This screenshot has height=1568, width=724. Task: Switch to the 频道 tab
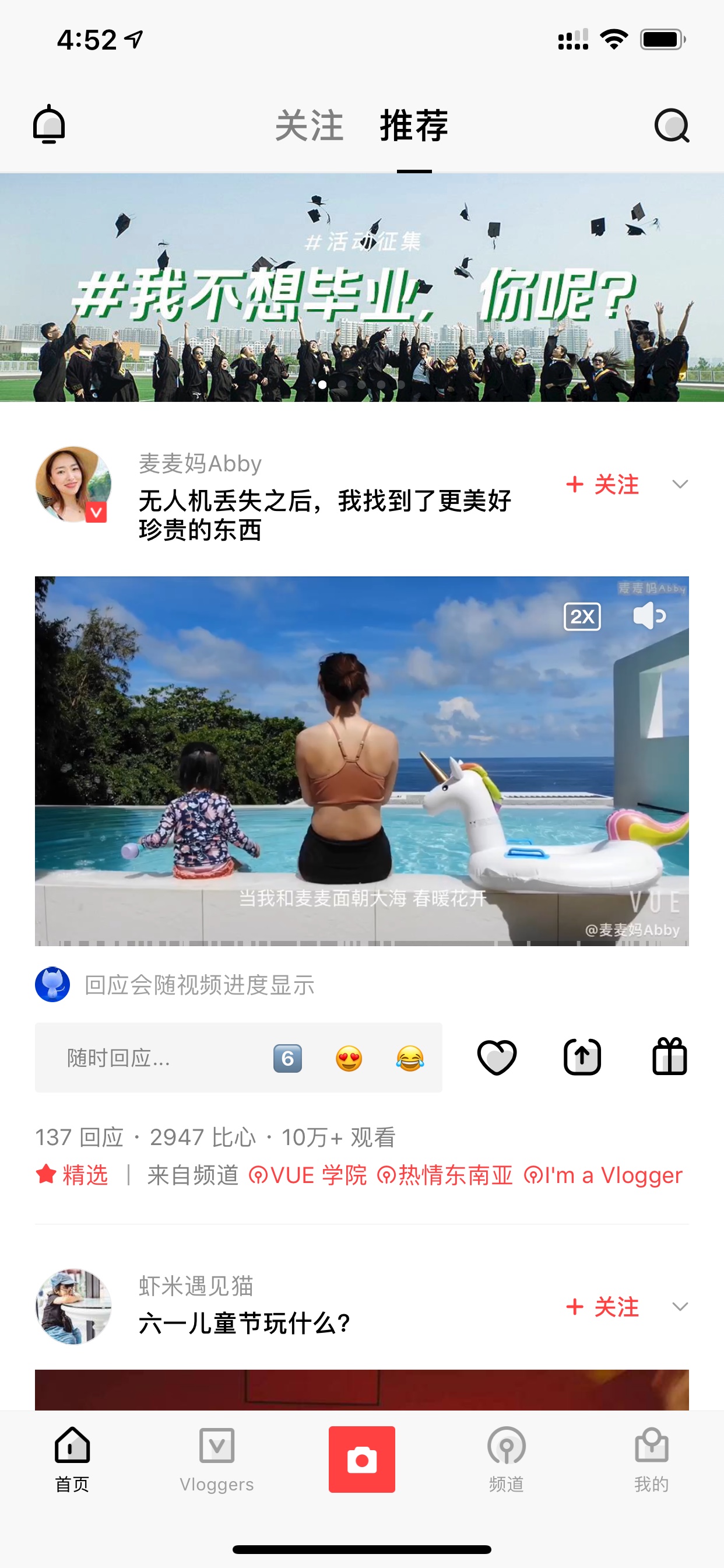[x=506, y=1459]
